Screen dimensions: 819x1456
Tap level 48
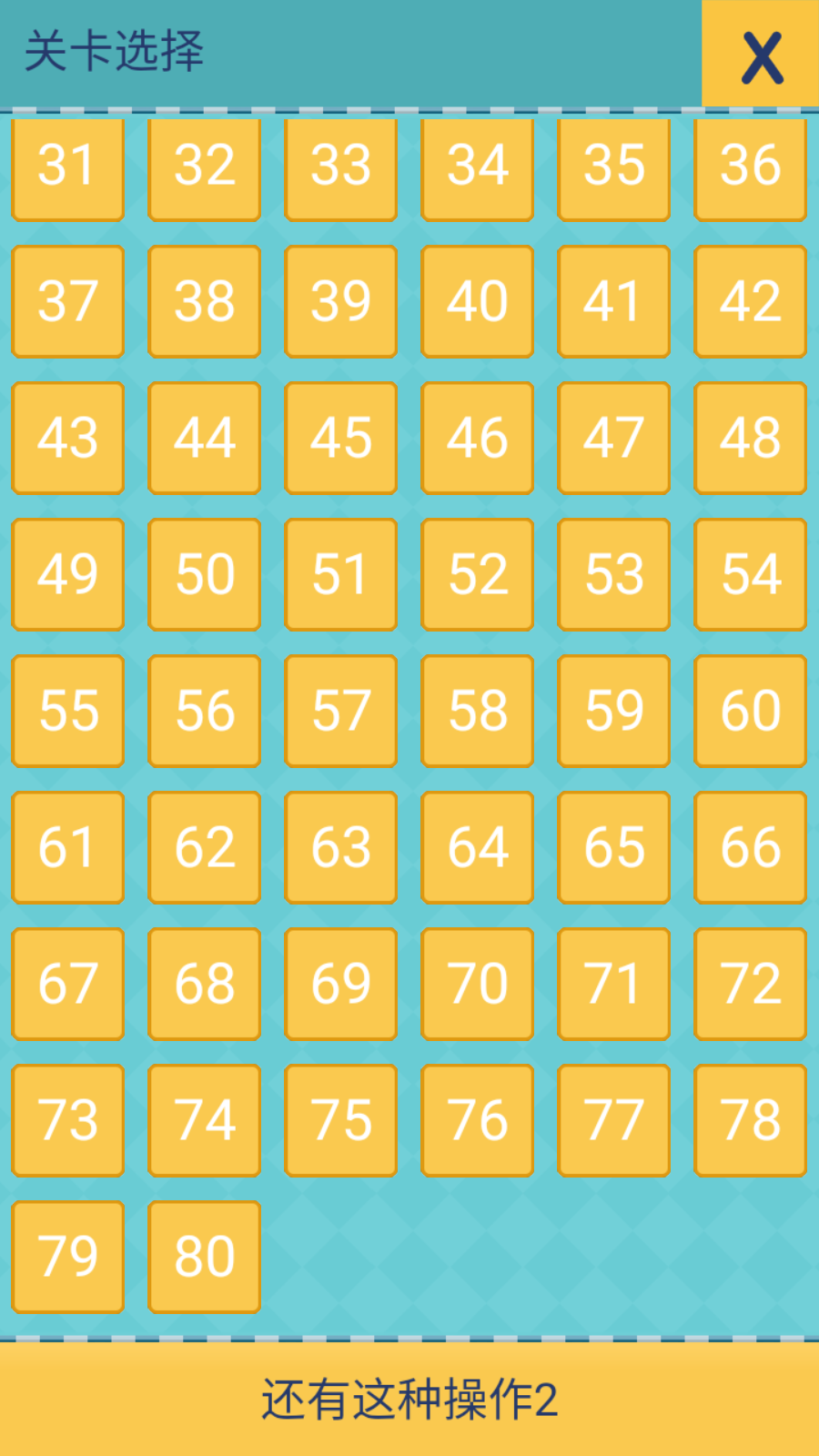tap(751, 438)
